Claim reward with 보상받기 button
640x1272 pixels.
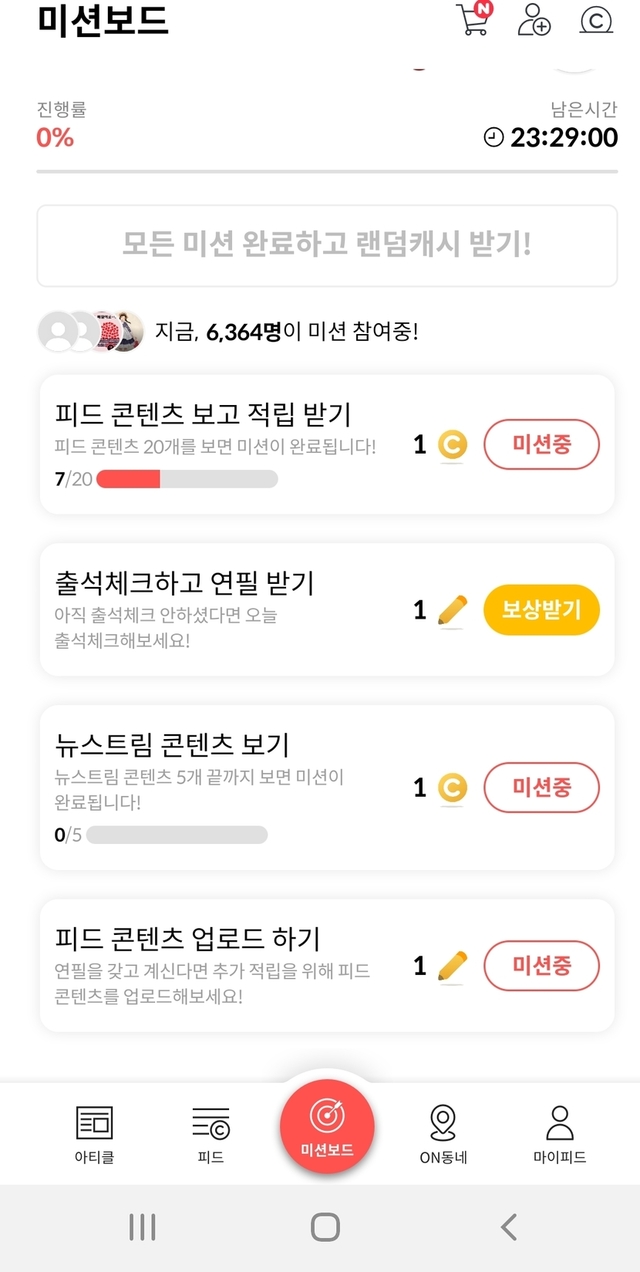pos(541,609)
